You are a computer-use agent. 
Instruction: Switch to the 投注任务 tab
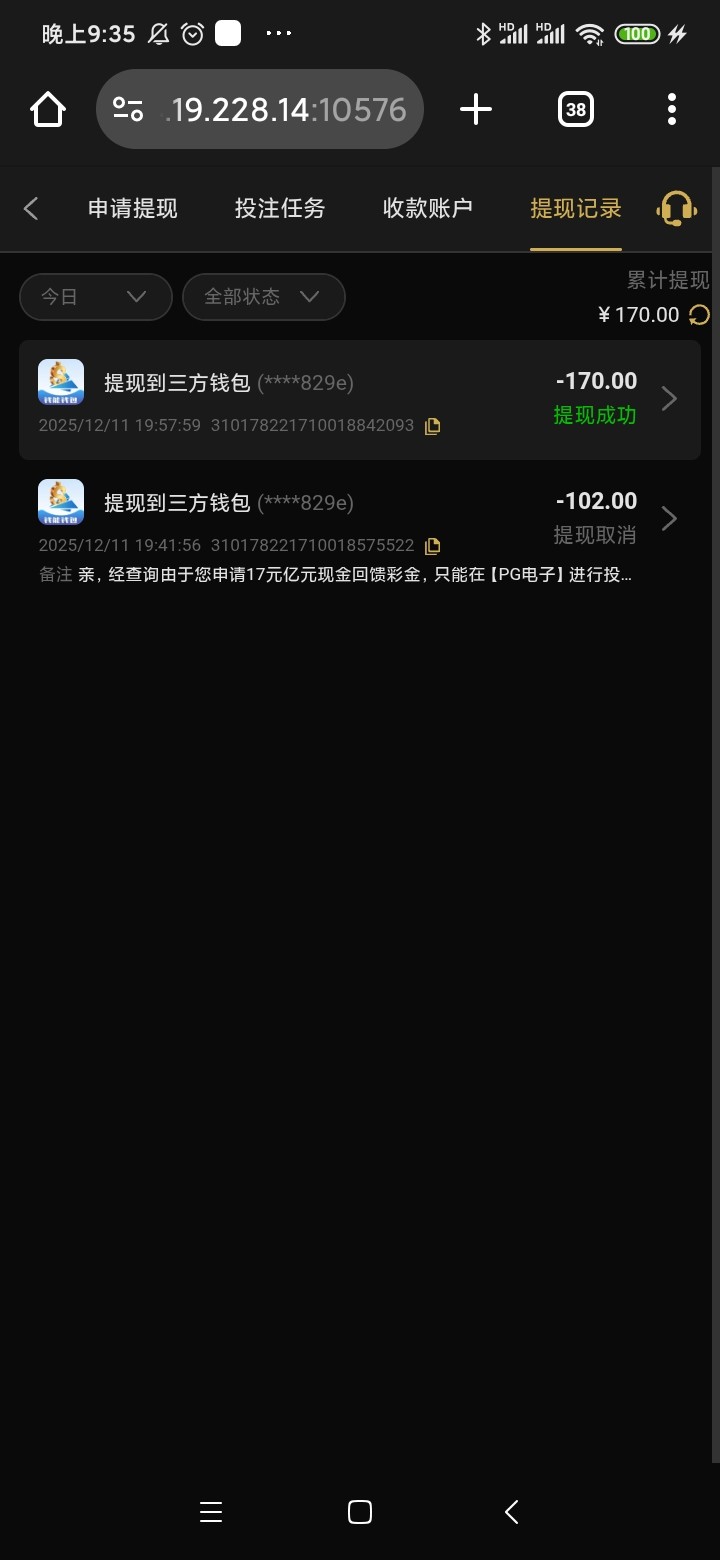(x=279, y=208)
